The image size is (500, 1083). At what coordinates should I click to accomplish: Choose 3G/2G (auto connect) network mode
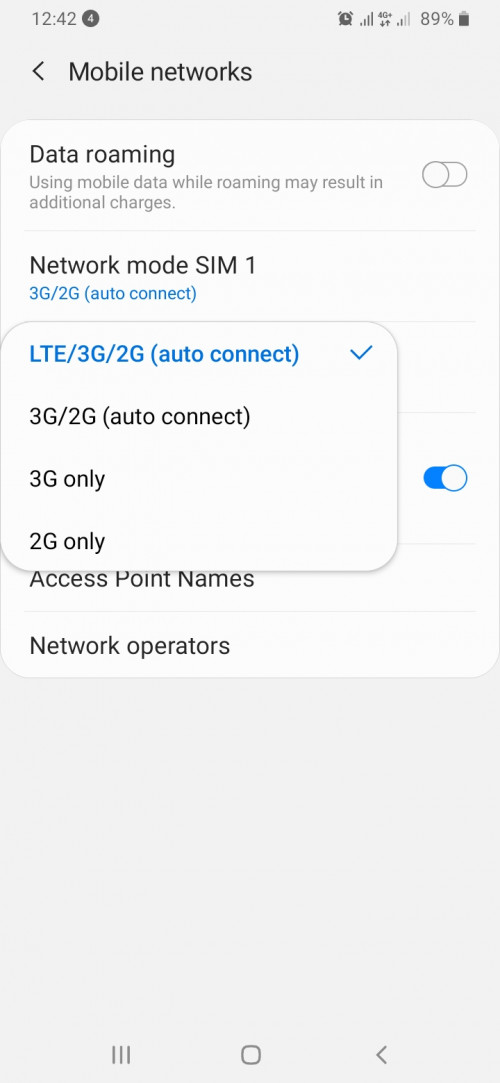point(199,416)
